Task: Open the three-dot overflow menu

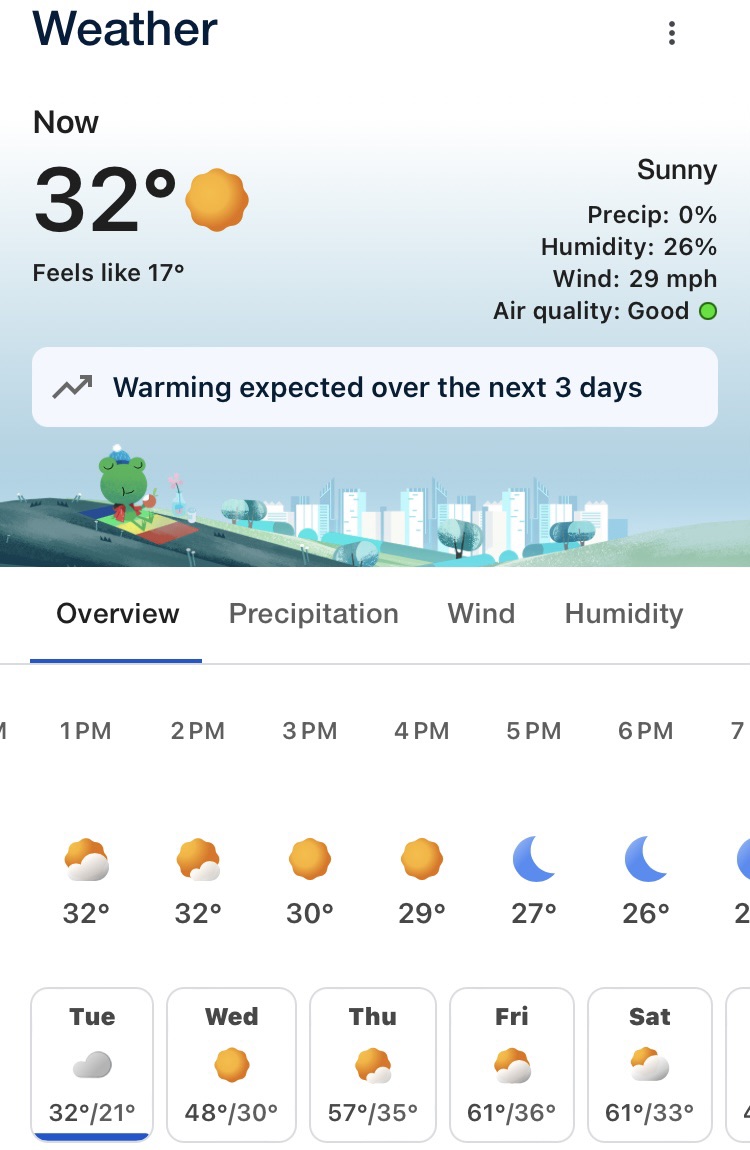Action: [x=672, y=33]
